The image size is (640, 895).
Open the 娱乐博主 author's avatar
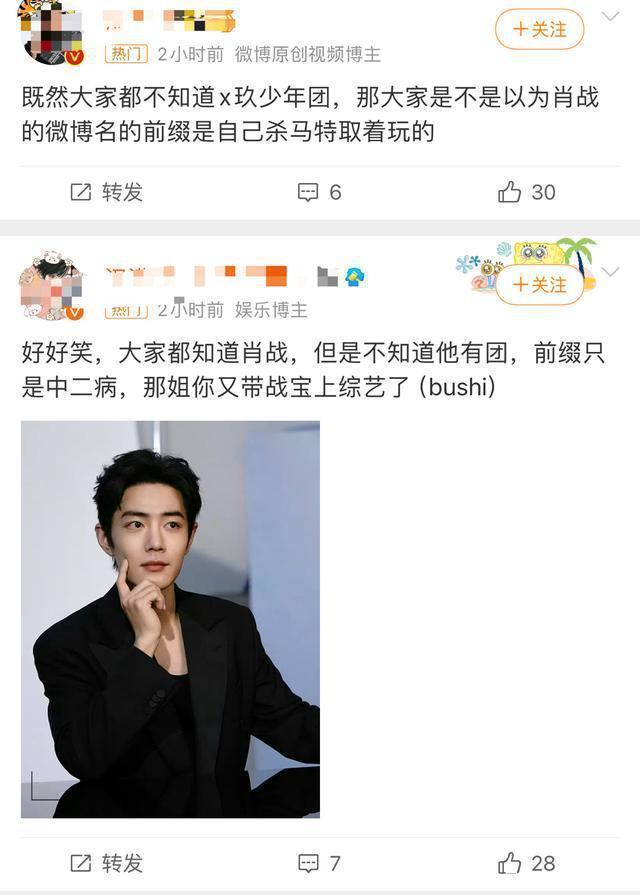pyautogui.click(x=52, y=287)
